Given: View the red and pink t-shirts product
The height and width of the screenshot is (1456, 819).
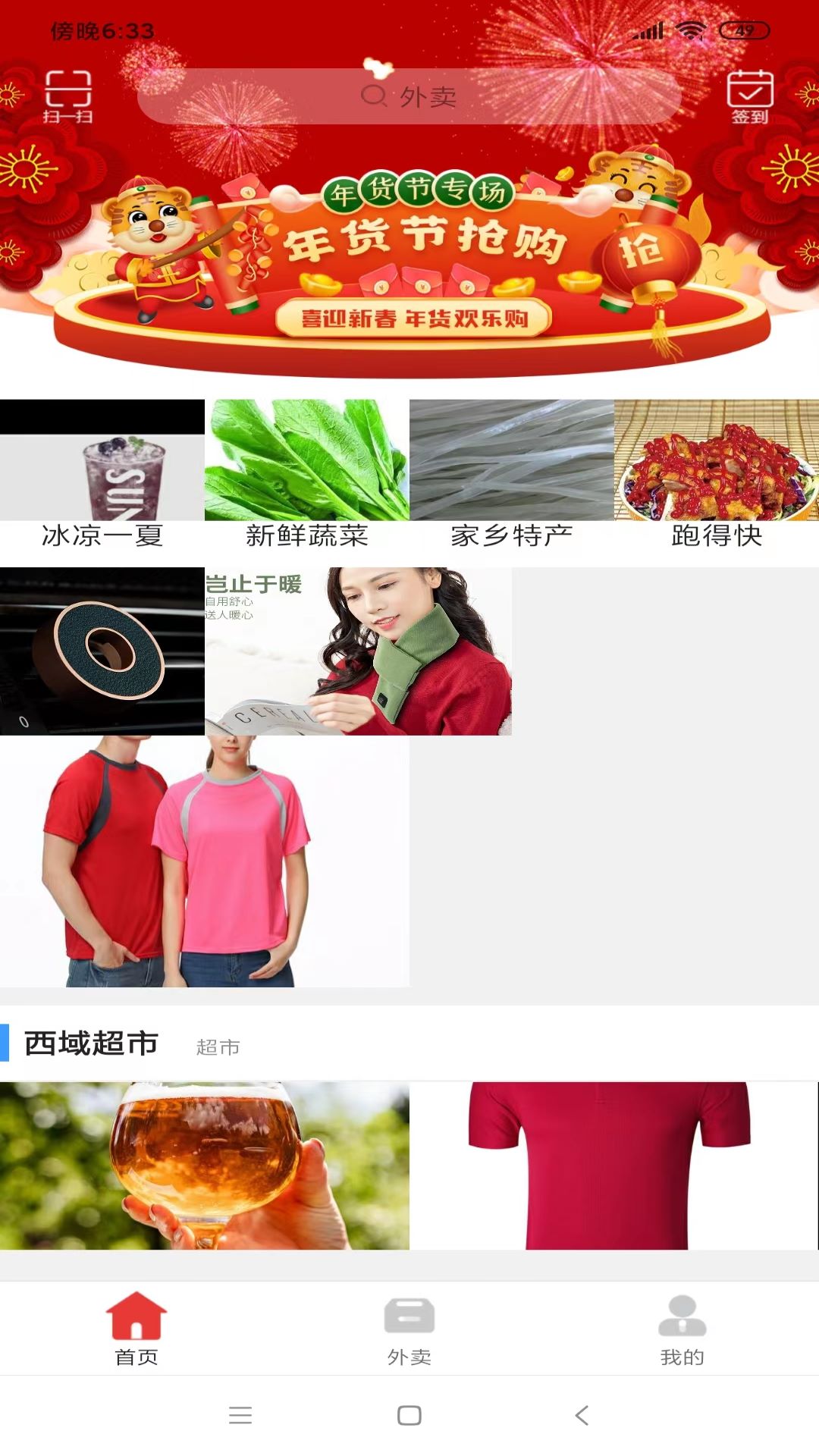Looking at the screenshot, I should [x=205, y=861].
